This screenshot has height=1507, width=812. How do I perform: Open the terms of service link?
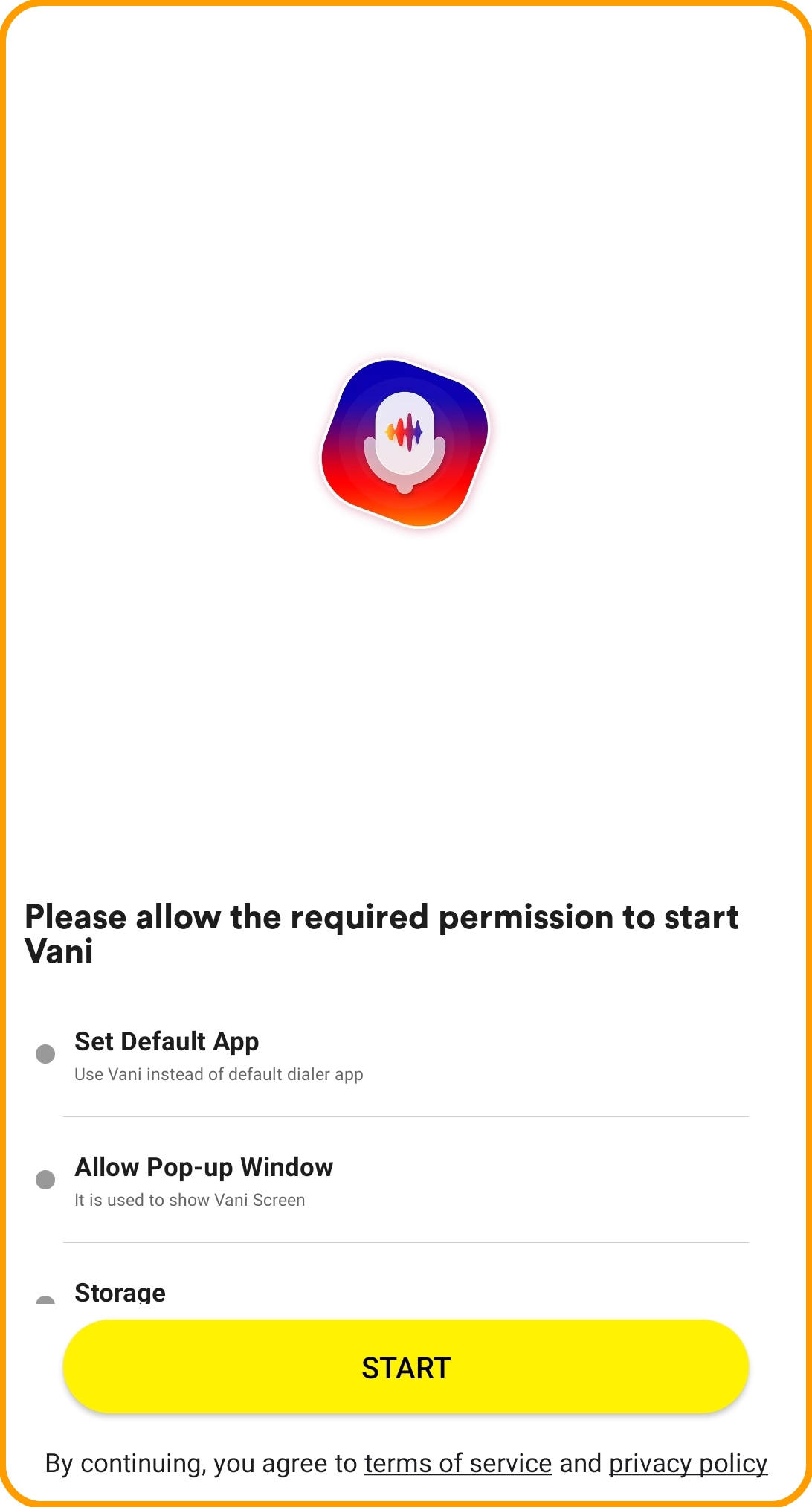[x=457, y=1463]
